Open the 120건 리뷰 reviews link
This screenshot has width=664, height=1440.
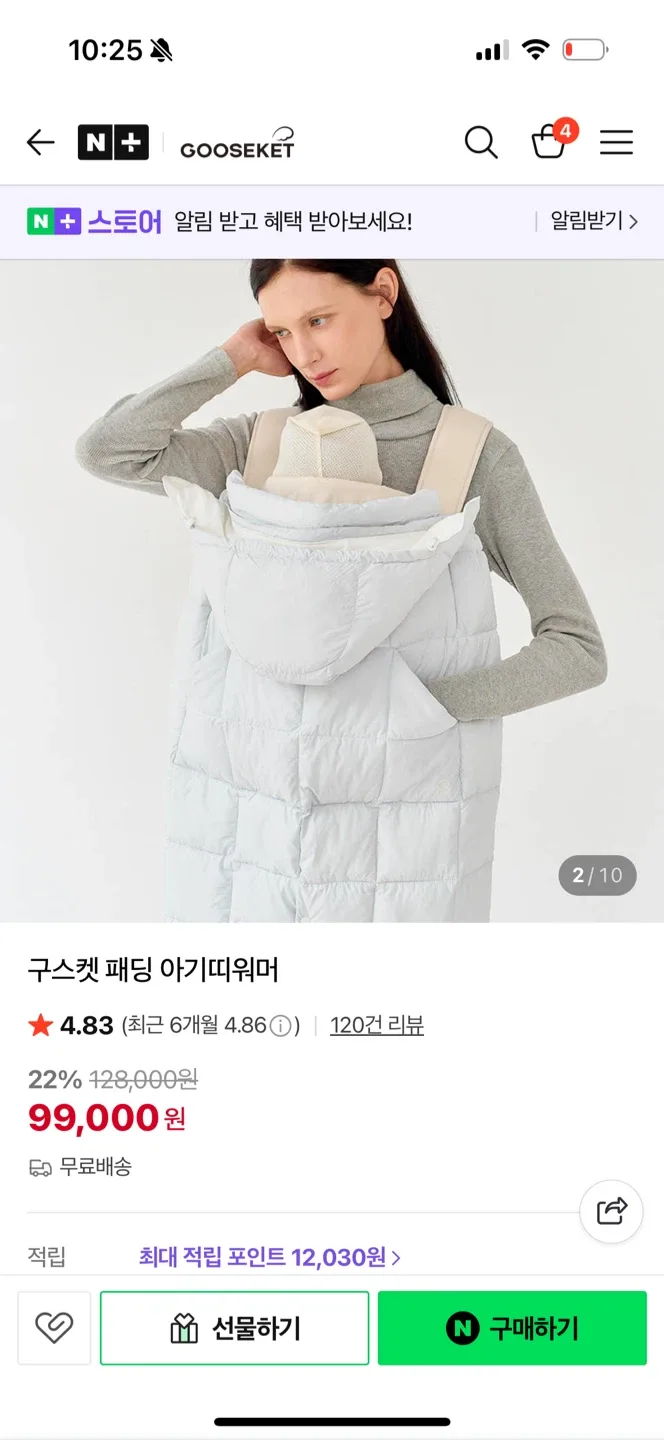pyautogui.click(x=377, y=1025)
